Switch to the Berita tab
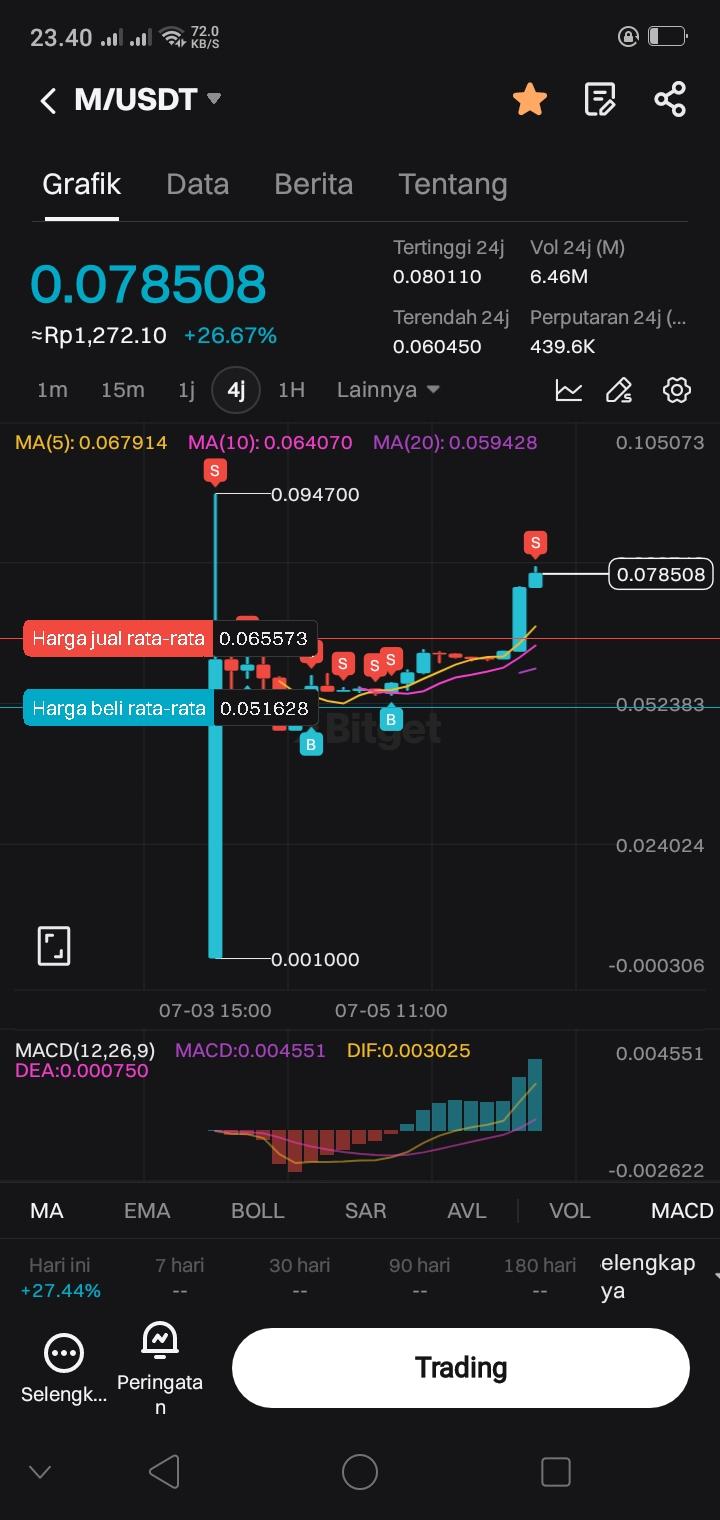The width and height of the screenshot is (720, 1520). (x=313, y=184)
